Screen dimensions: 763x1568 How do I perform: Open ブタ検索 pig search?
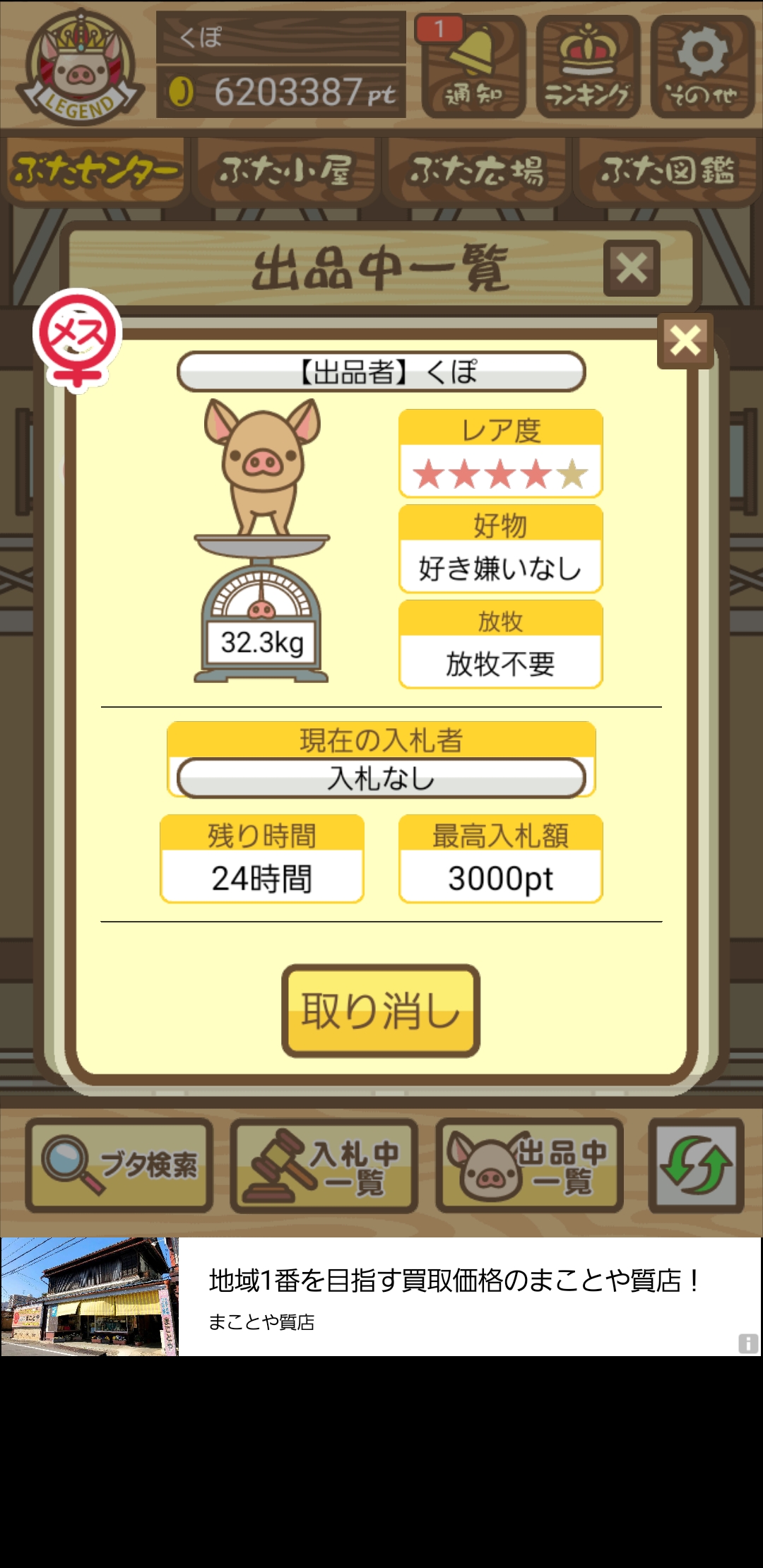pyautogui.click(x=119, y=1165)
